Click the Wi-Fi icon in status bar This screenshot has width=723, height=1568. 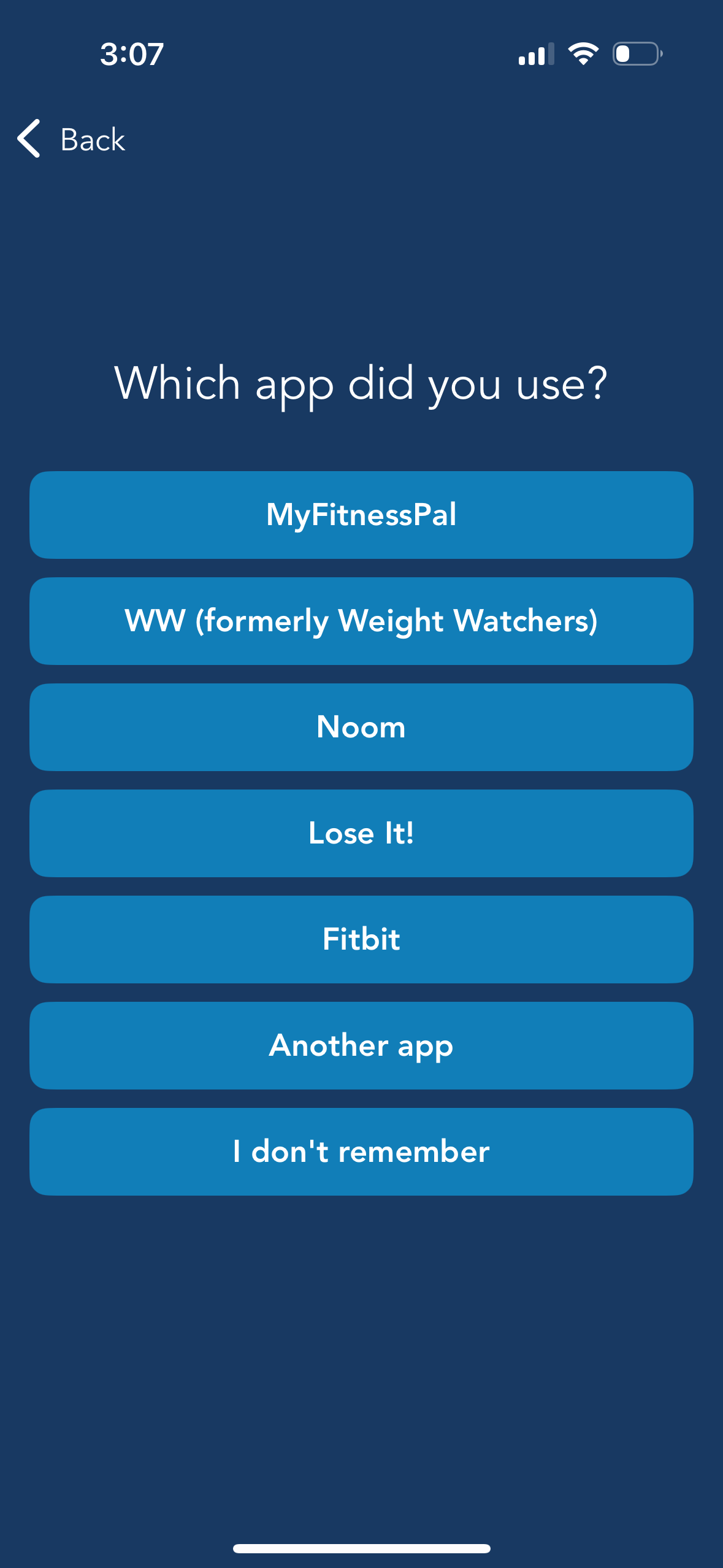pyautogui.click(x=583, y=54)
